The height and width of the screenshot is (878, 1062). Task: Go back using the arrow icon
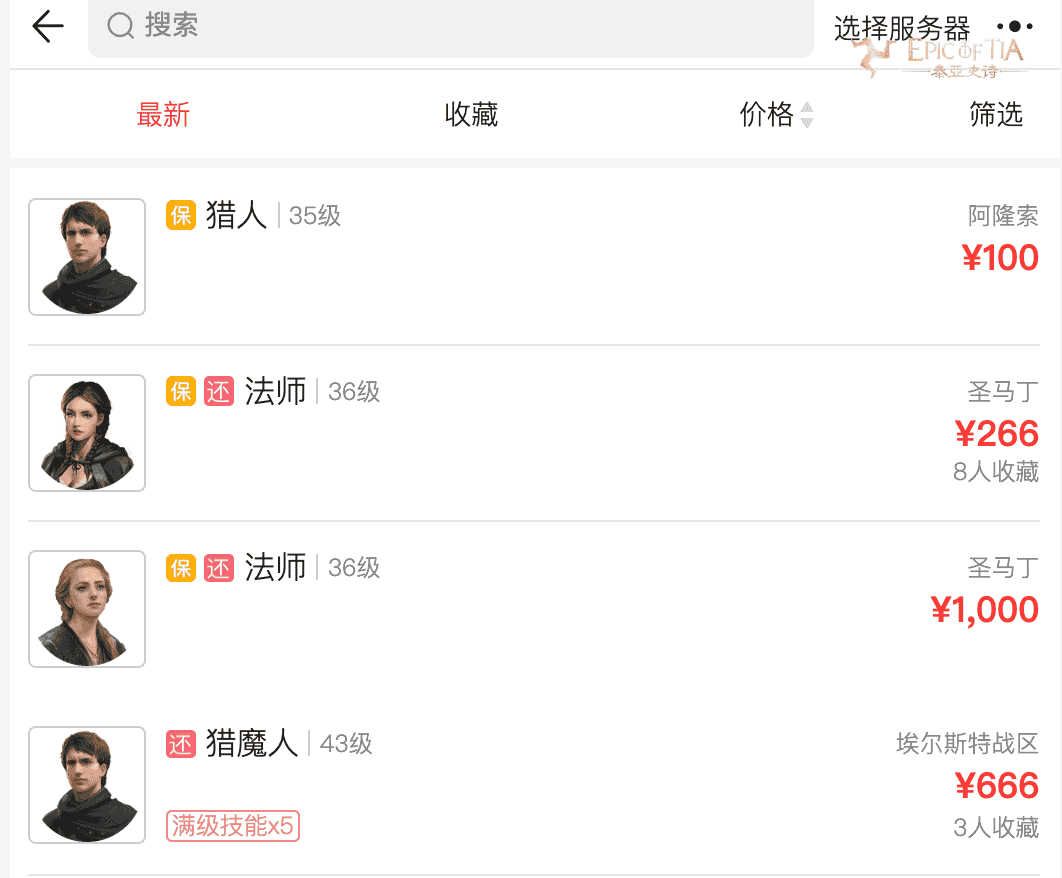tap(47, 27)
